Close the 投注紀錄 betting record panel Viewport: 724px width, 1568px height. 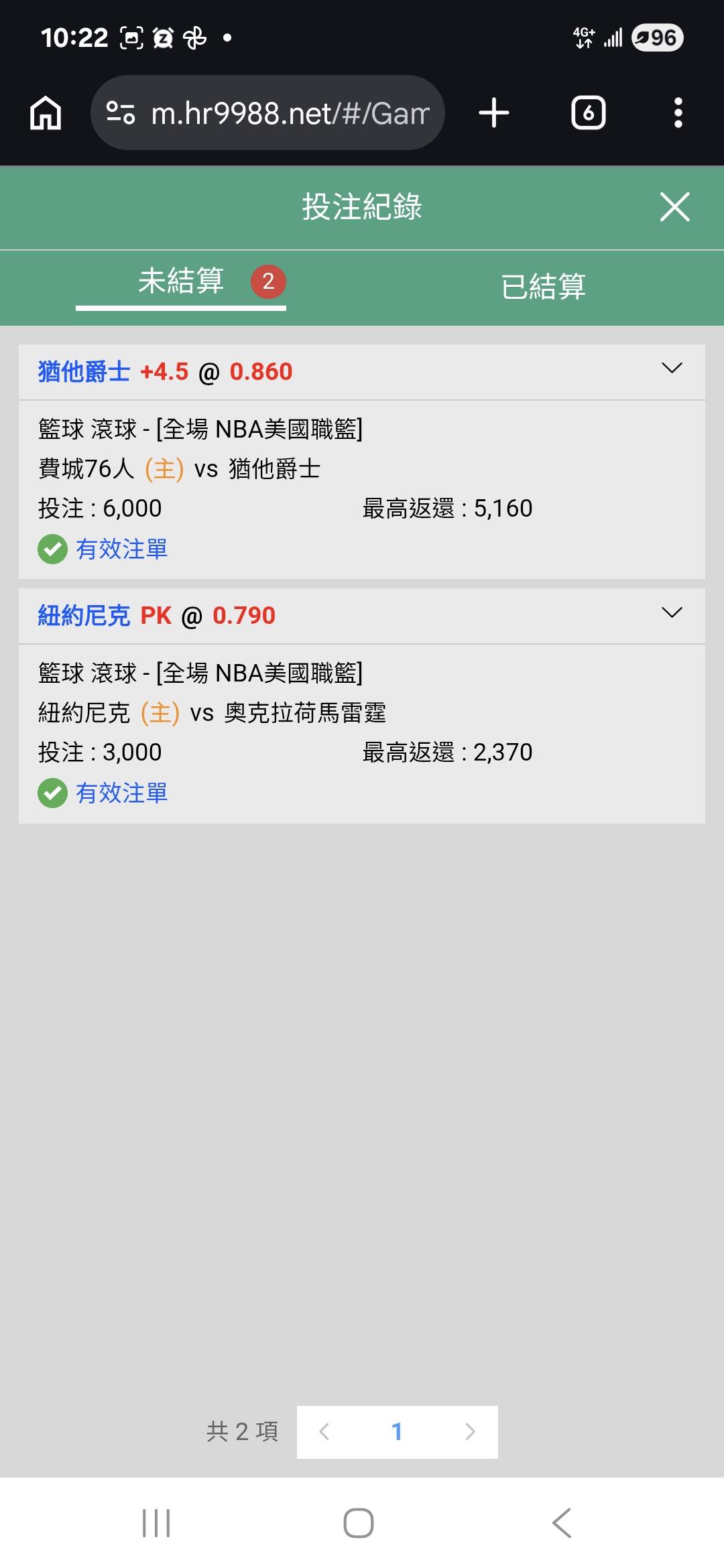pyautogui.click(x=674, y=206)
